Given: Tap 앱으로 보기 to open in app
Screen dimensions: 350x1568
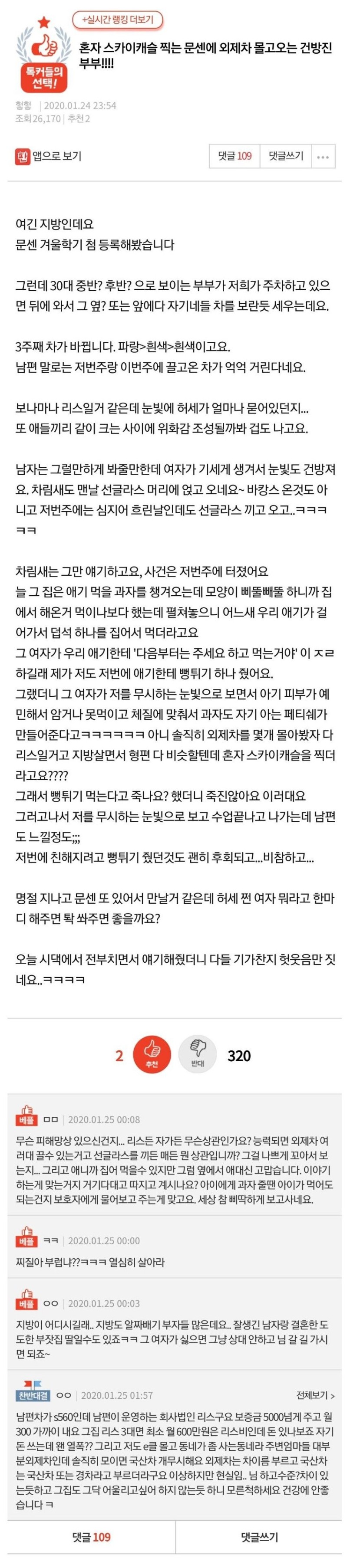Looking at the screenshot, I should click(x=48, y=157).
